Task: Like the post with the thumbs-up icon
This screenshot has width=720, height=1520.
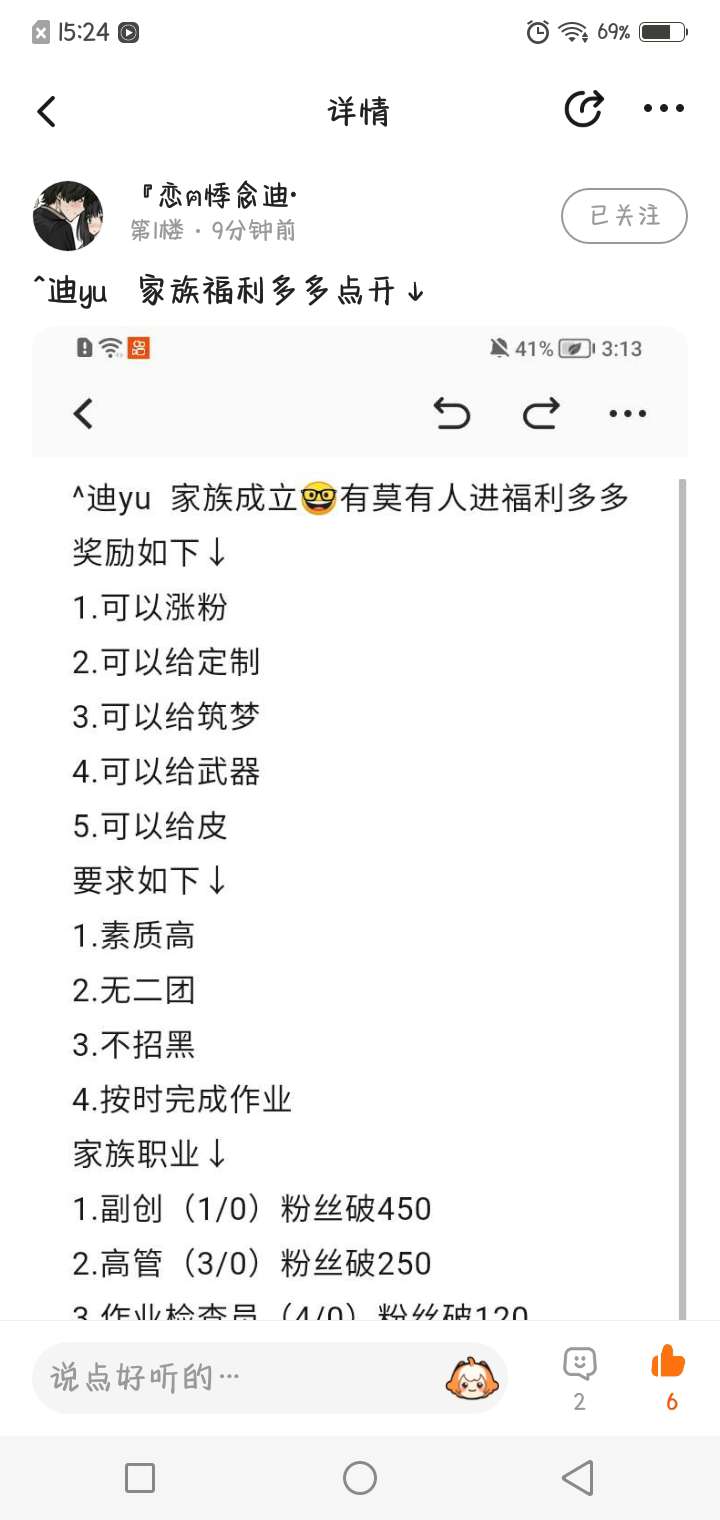Action: 669,1370
